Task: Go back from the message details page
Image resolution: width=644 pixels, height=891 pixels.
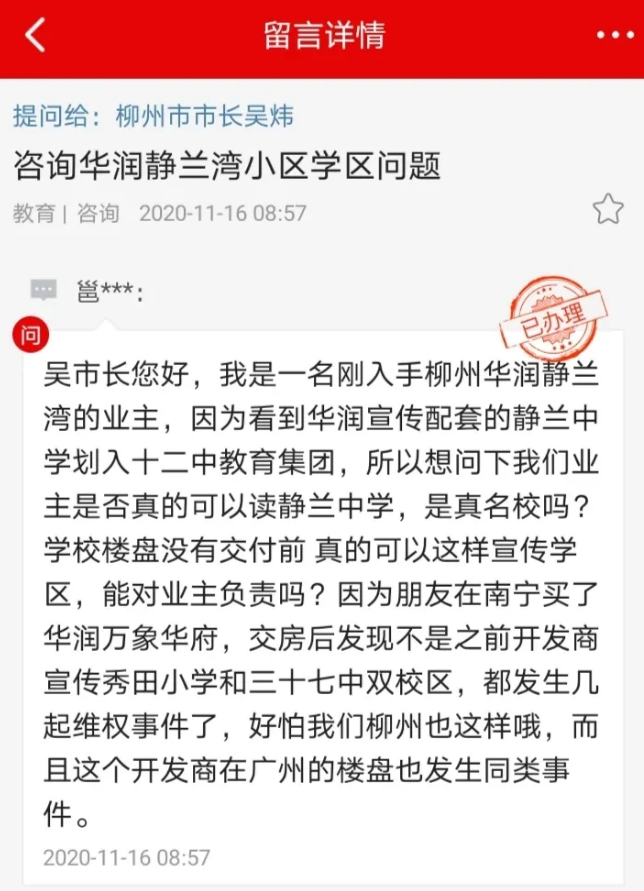Action: (35, 36)
